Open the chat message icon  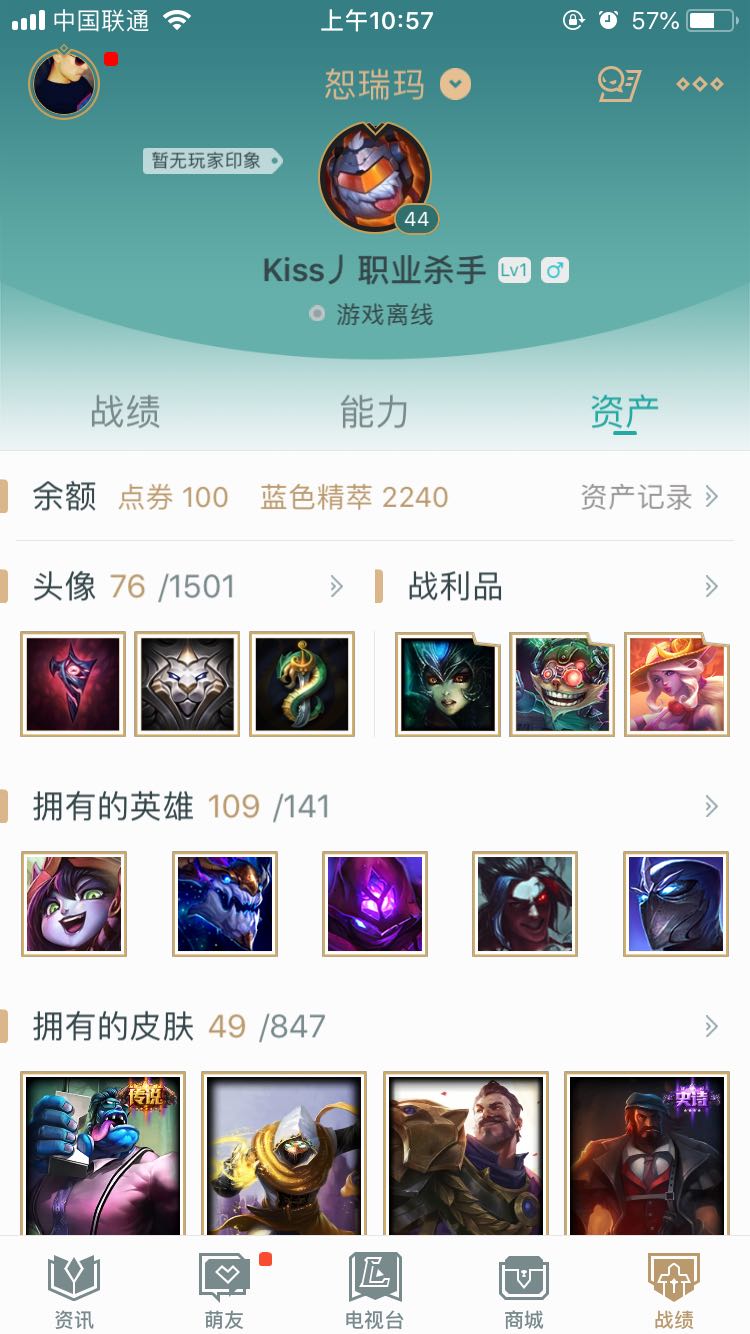(x=618, y=84)
